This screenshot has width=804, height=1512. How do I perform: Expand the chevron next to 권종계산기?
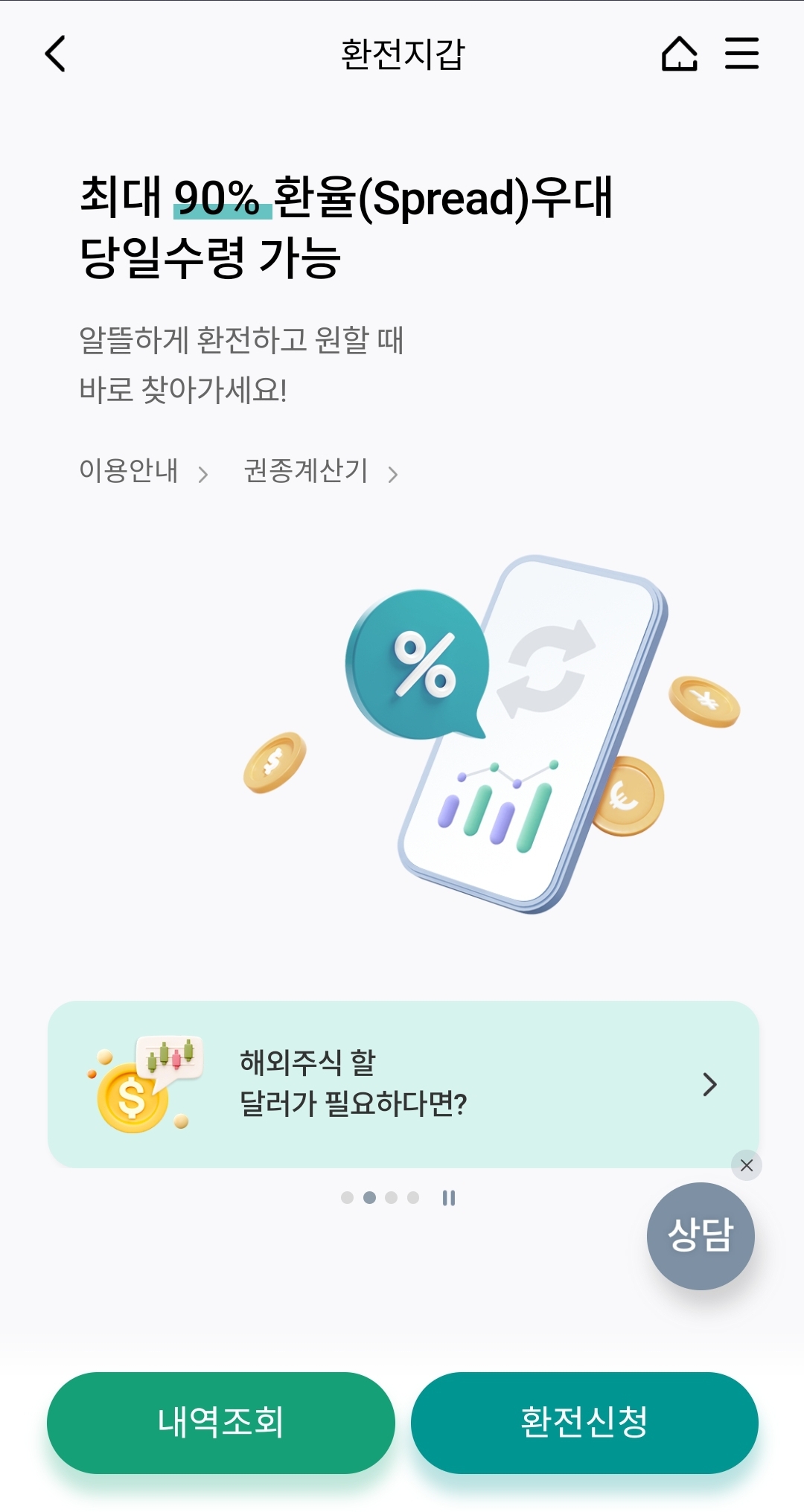(395, 472)
